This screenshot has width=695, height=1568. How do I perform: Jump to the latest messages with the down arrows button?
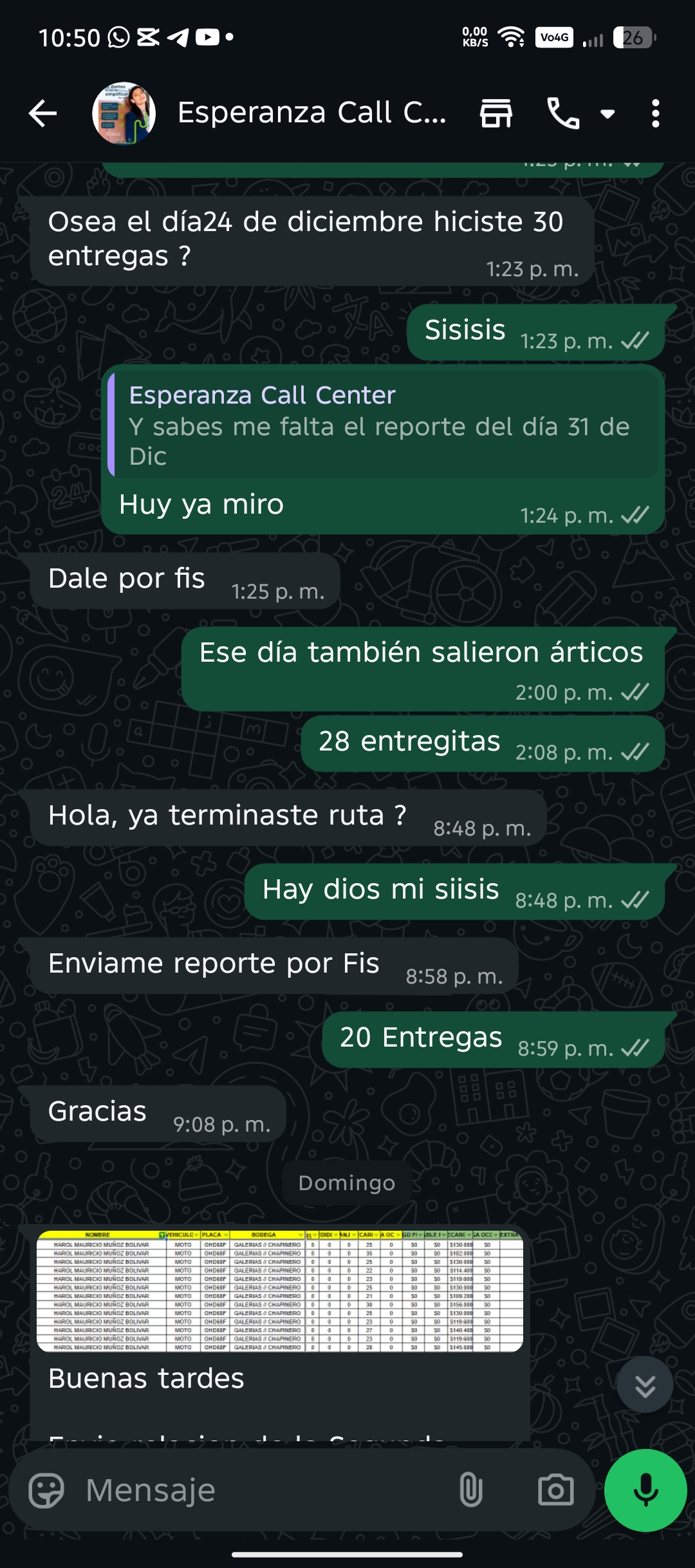(645, 1385)
